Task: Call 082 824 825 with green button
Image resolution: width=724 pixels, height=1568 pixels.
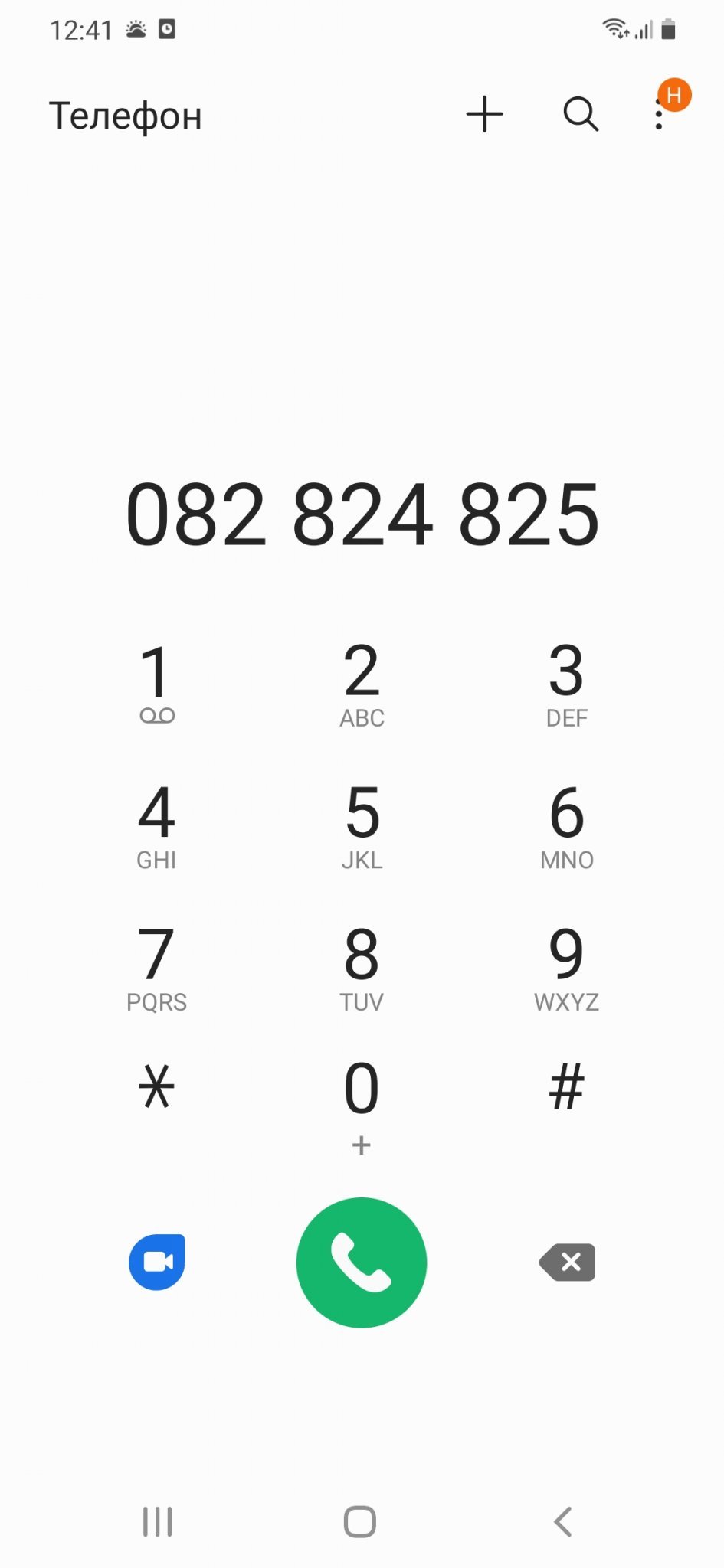Action: pos(362,1262)
